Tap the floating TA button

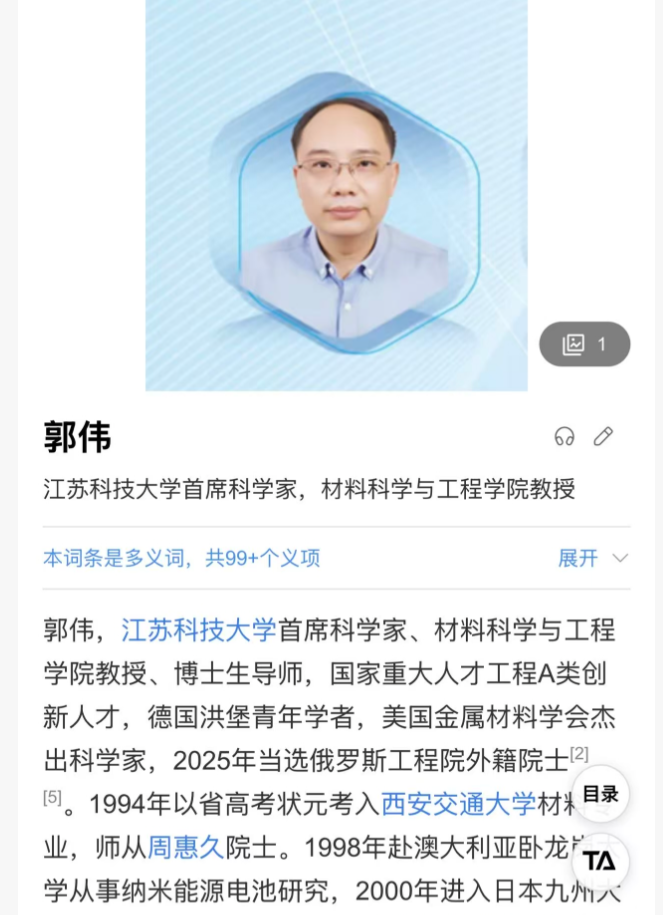[600, 861]
